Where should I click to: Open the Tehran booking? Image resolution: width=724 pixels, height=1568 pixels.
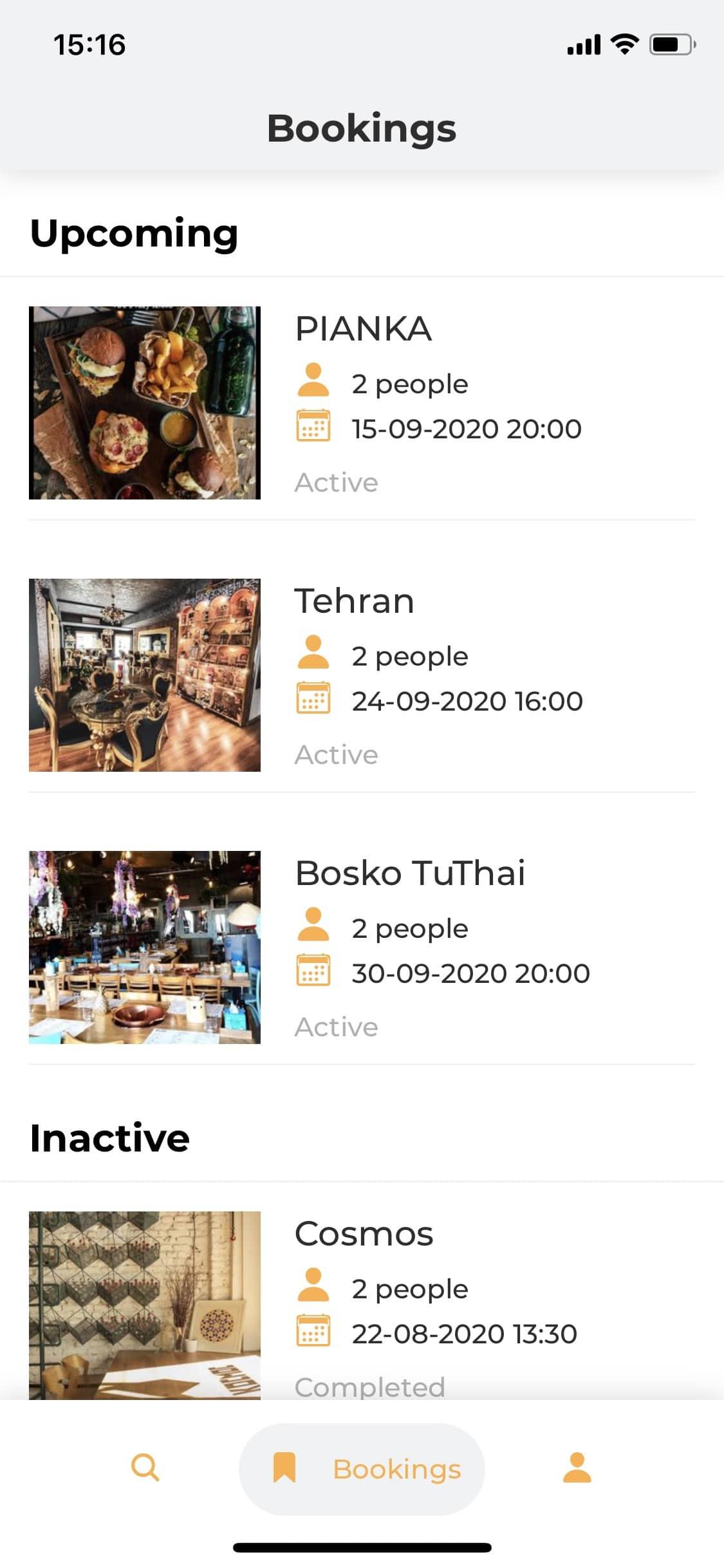tap(362, 675)
